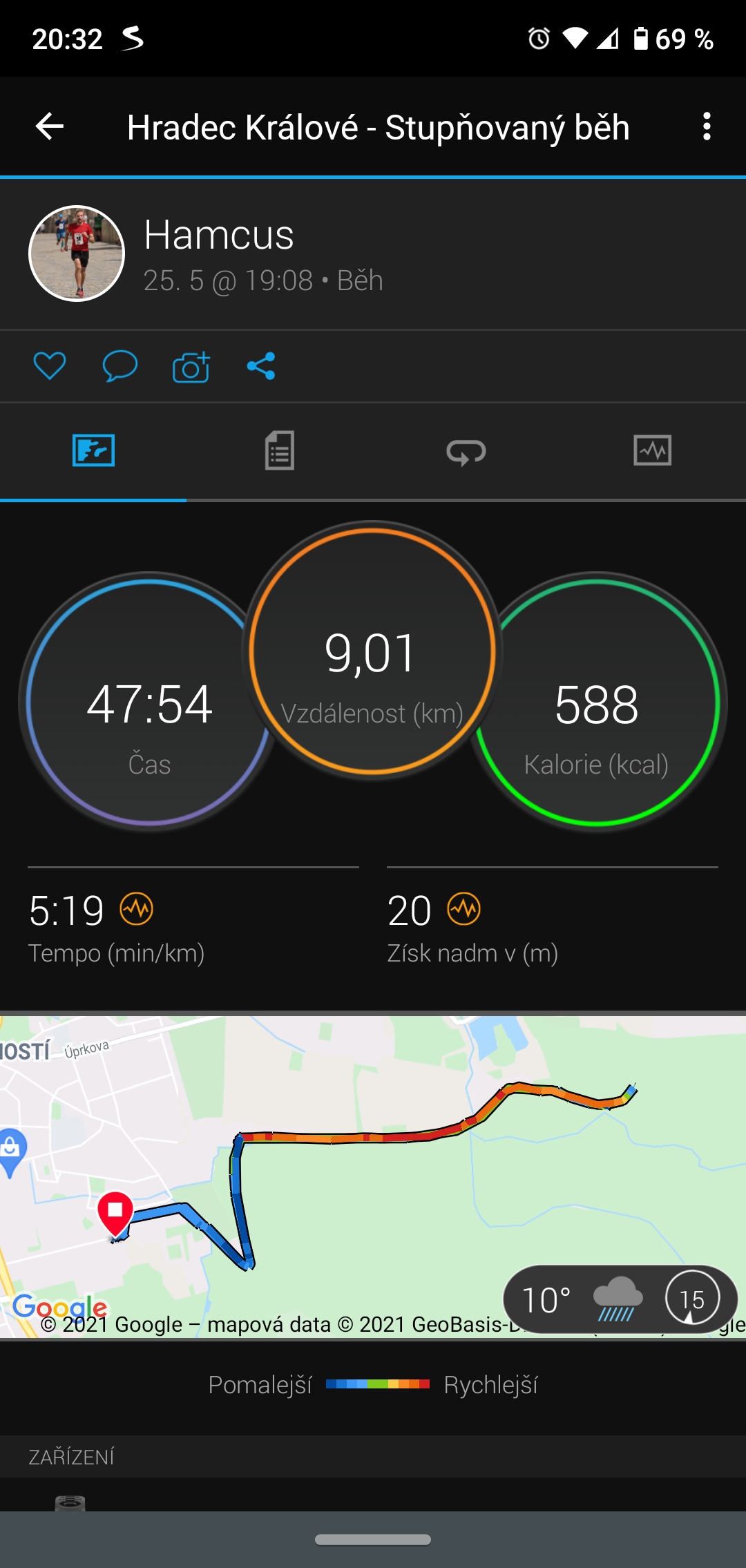The height and width of the screenshot is (1568, 746).
Task: Select the overview map tab
Action: pyautogui.click(x=93, y=451)
